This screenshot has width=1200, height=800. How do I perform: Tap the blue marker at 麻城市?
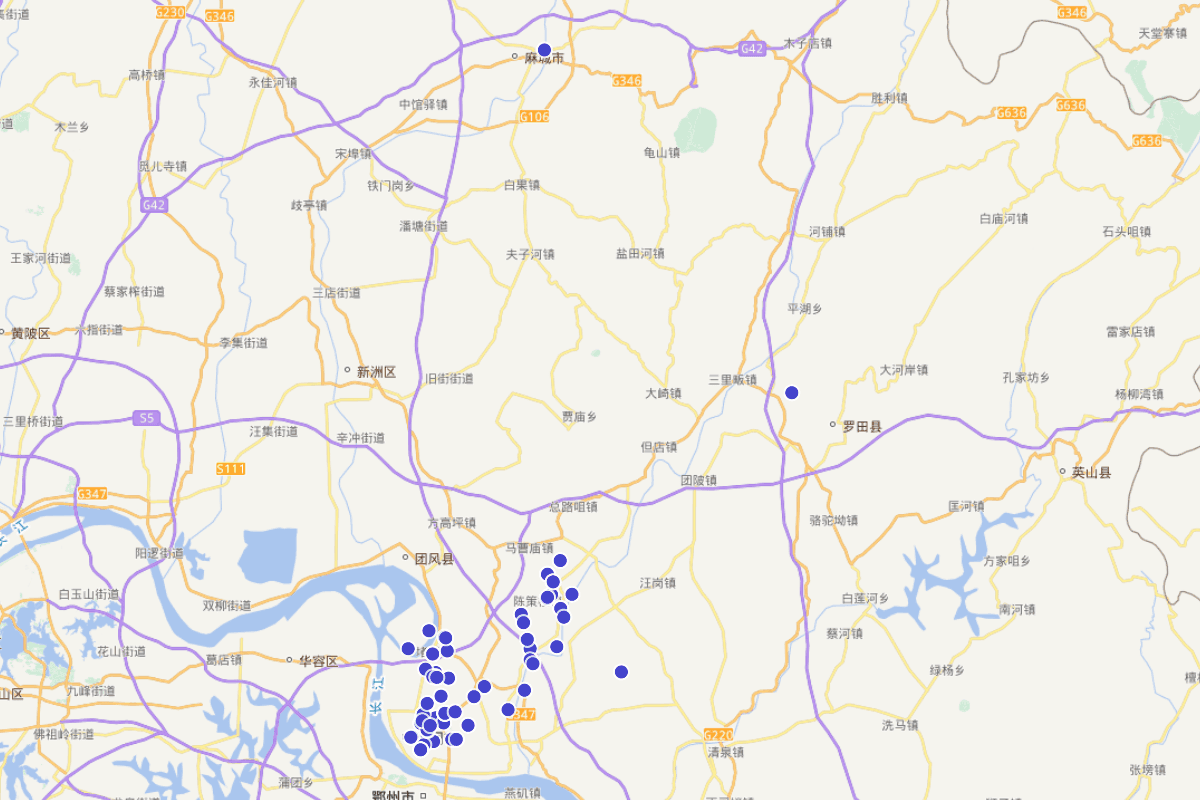(545, 50)
